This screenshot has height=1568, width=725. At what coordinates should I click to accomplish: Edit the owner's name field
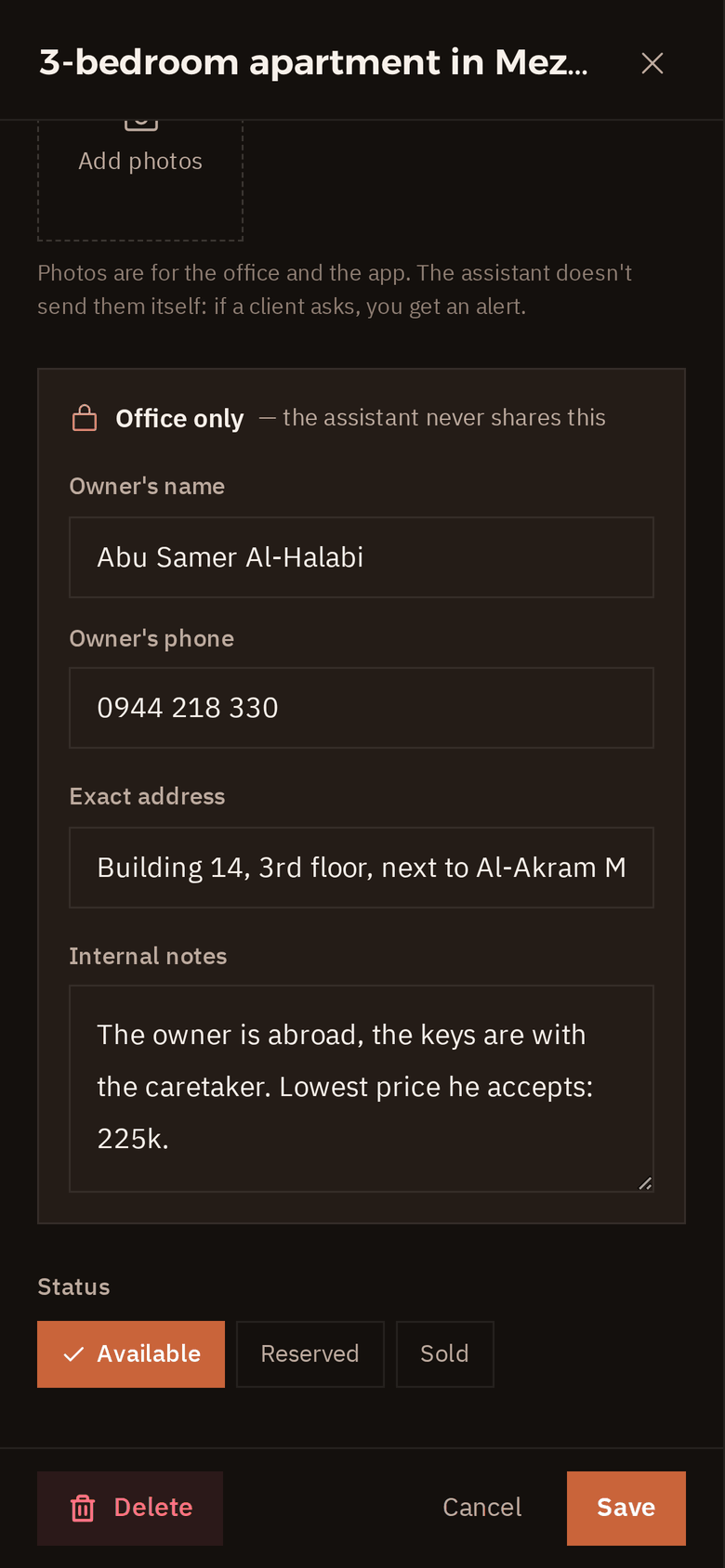coord(362,557)
